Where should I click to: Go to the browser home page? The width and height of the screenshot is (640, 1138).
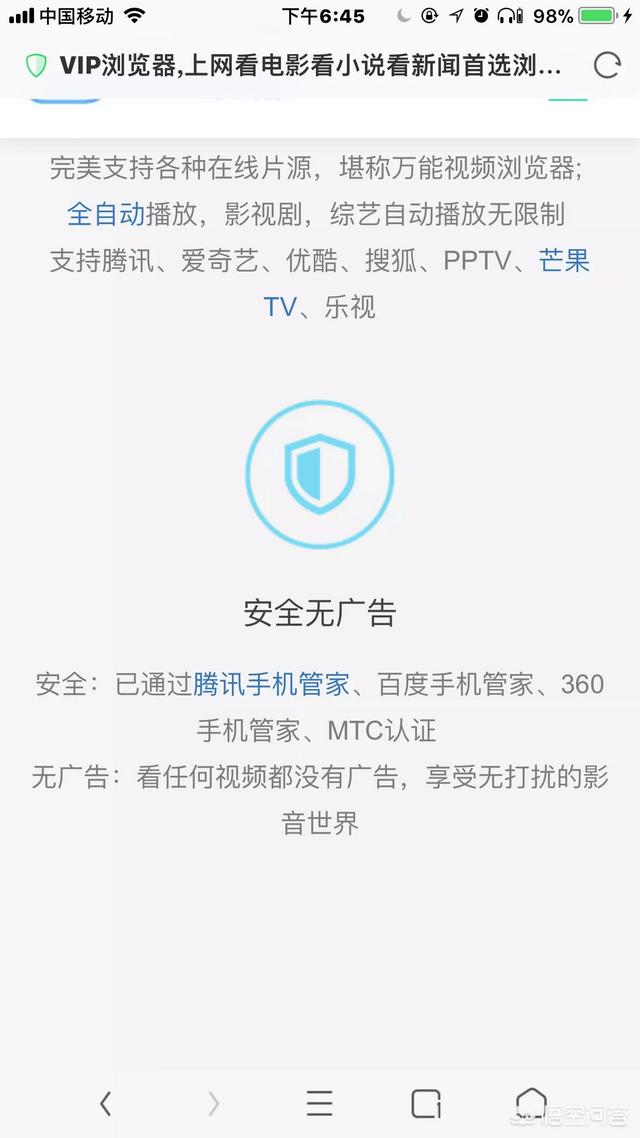531,1103
